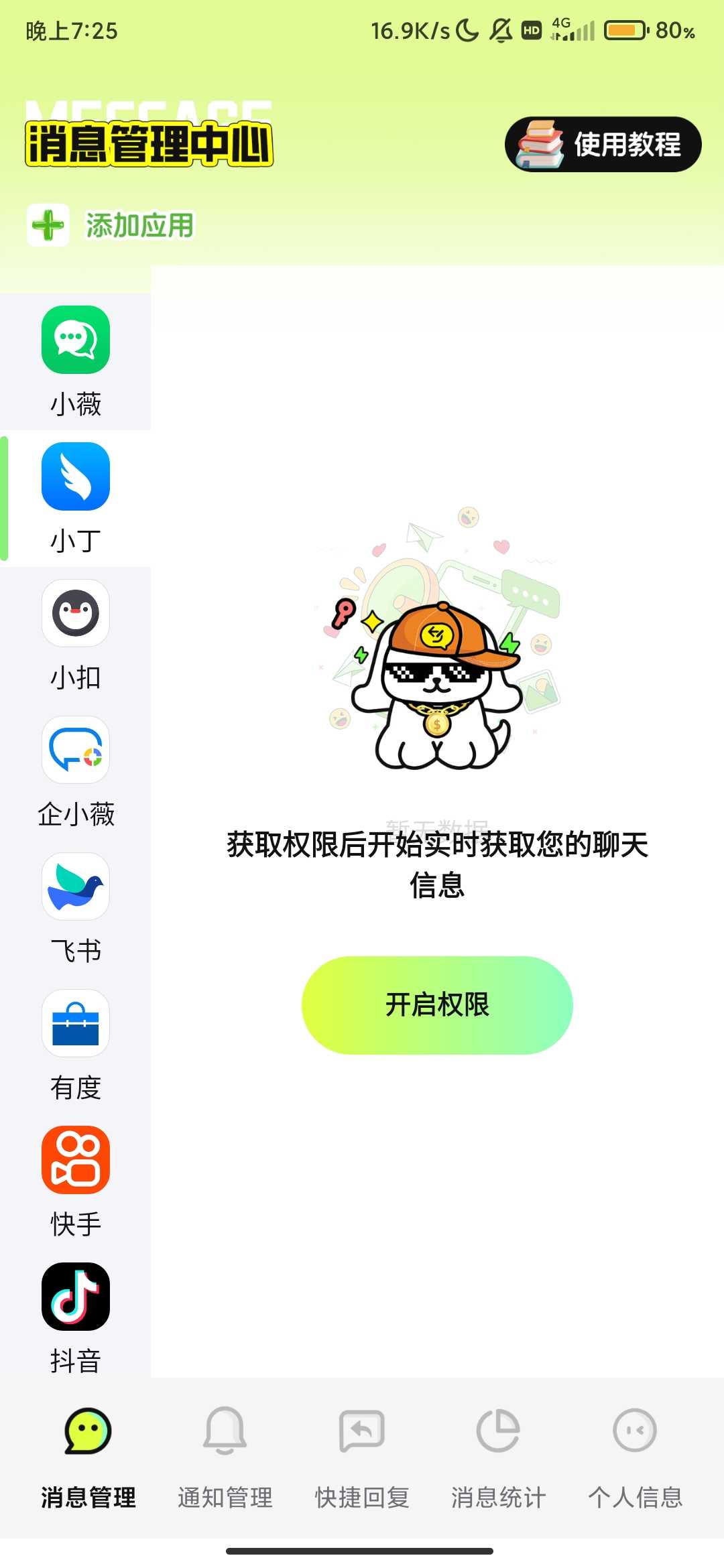Choose 小扣 from the app list
Viewport: 724px width, 1568px height.
point(76,634)
